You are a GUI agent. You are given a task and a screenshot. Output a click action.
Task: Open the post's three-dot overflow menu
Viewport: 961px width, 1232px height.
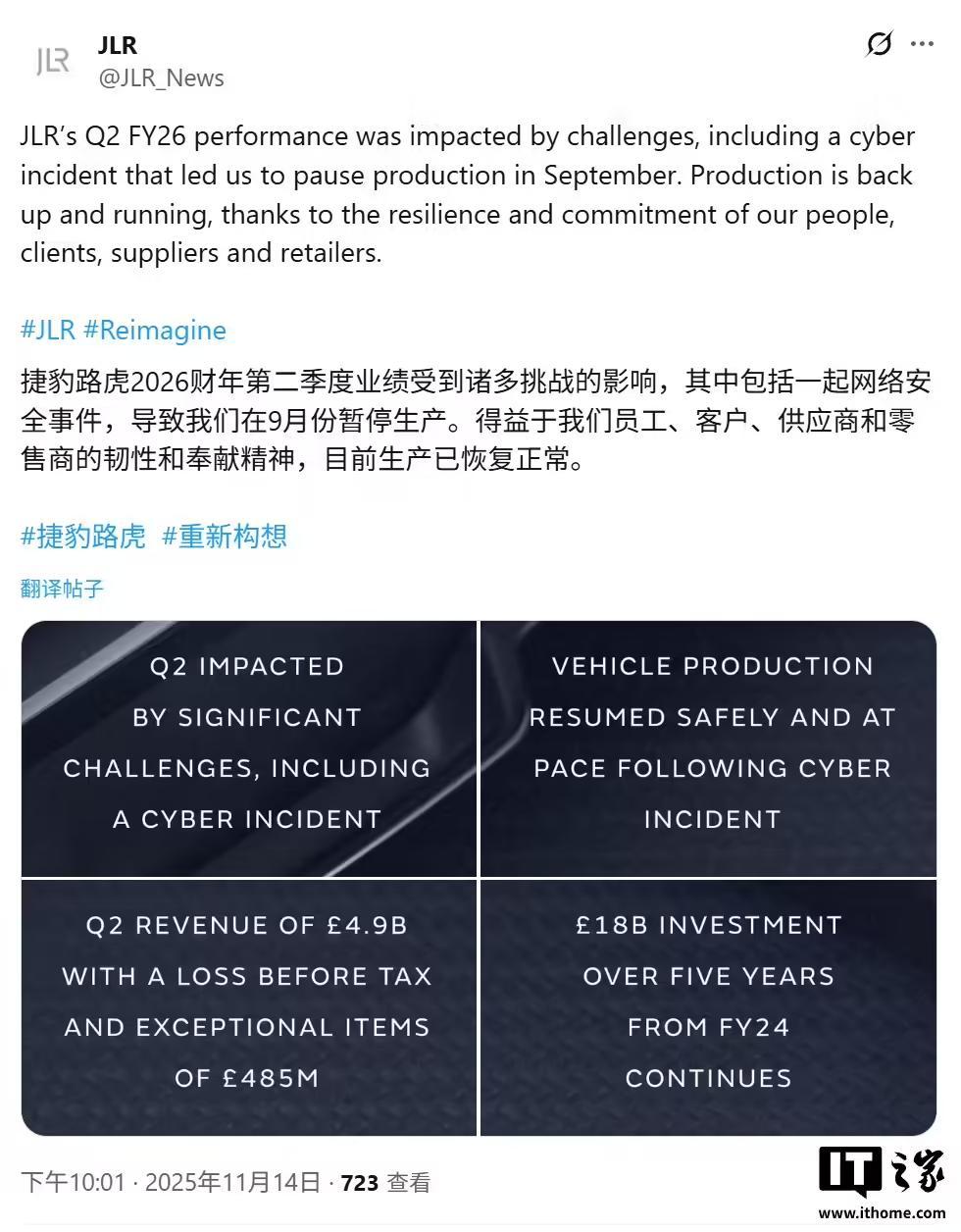coord(922,44)
